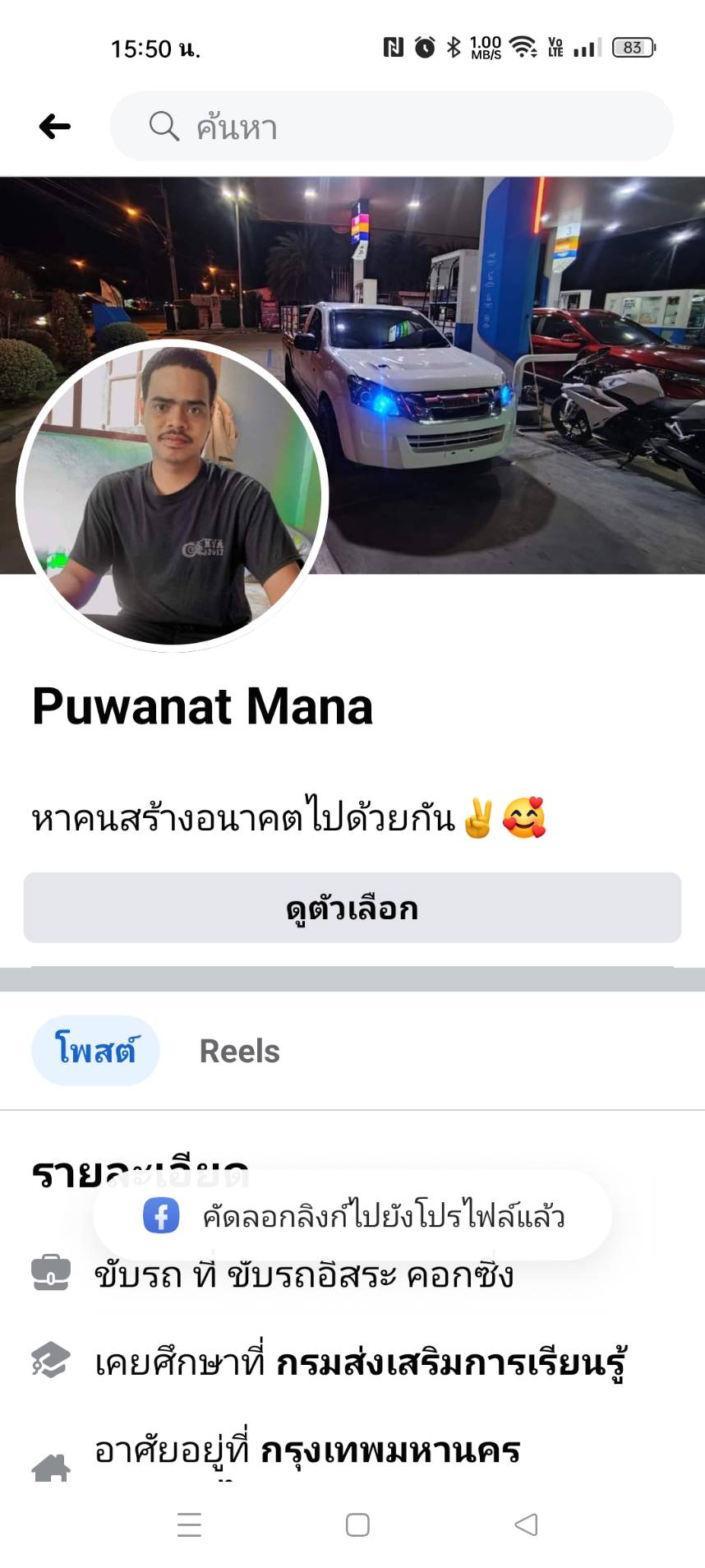705x1568 pixels.
Task: Open recent apps from navigation bar
Action: coord(189,1525)
